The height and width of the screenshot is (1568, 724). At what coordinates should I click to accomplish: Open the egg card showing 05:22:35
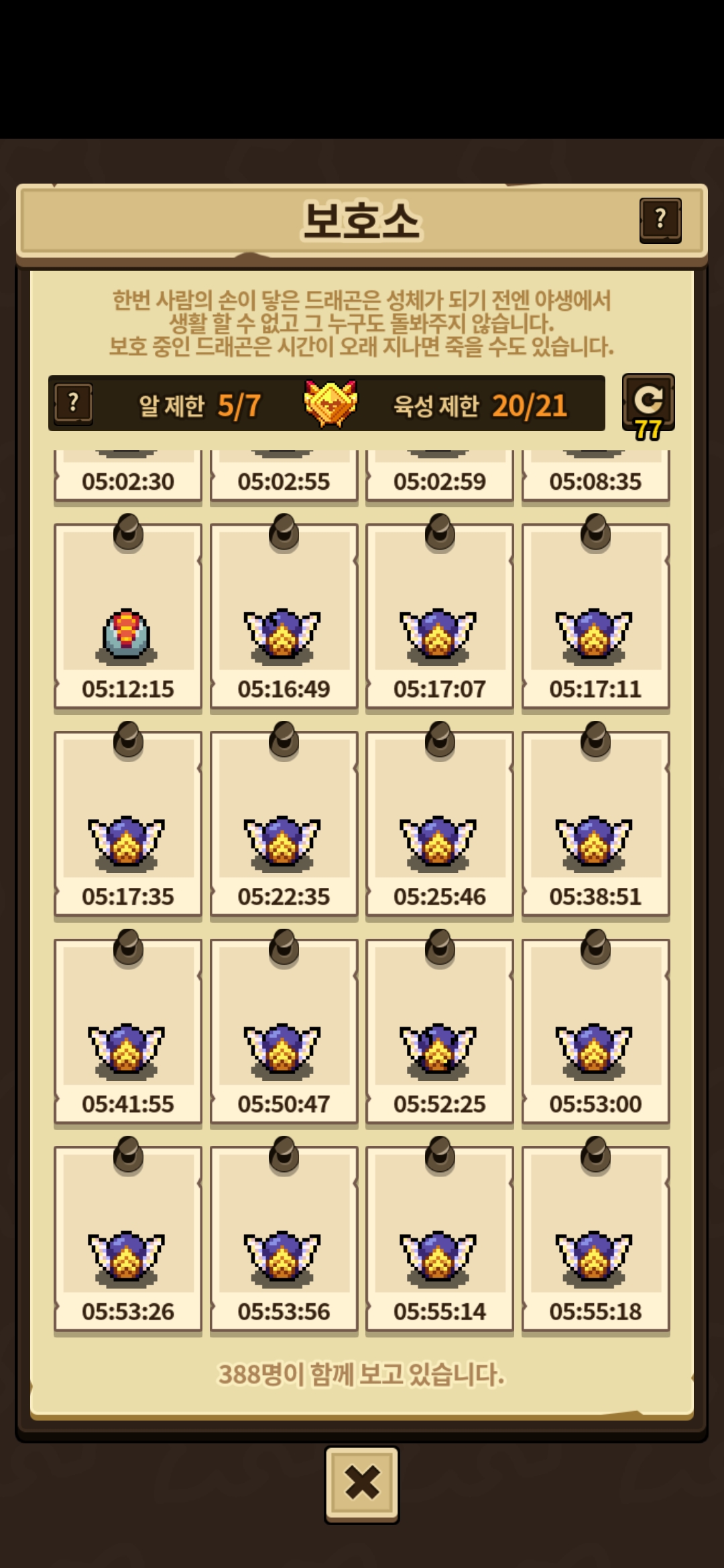(284, 824)
